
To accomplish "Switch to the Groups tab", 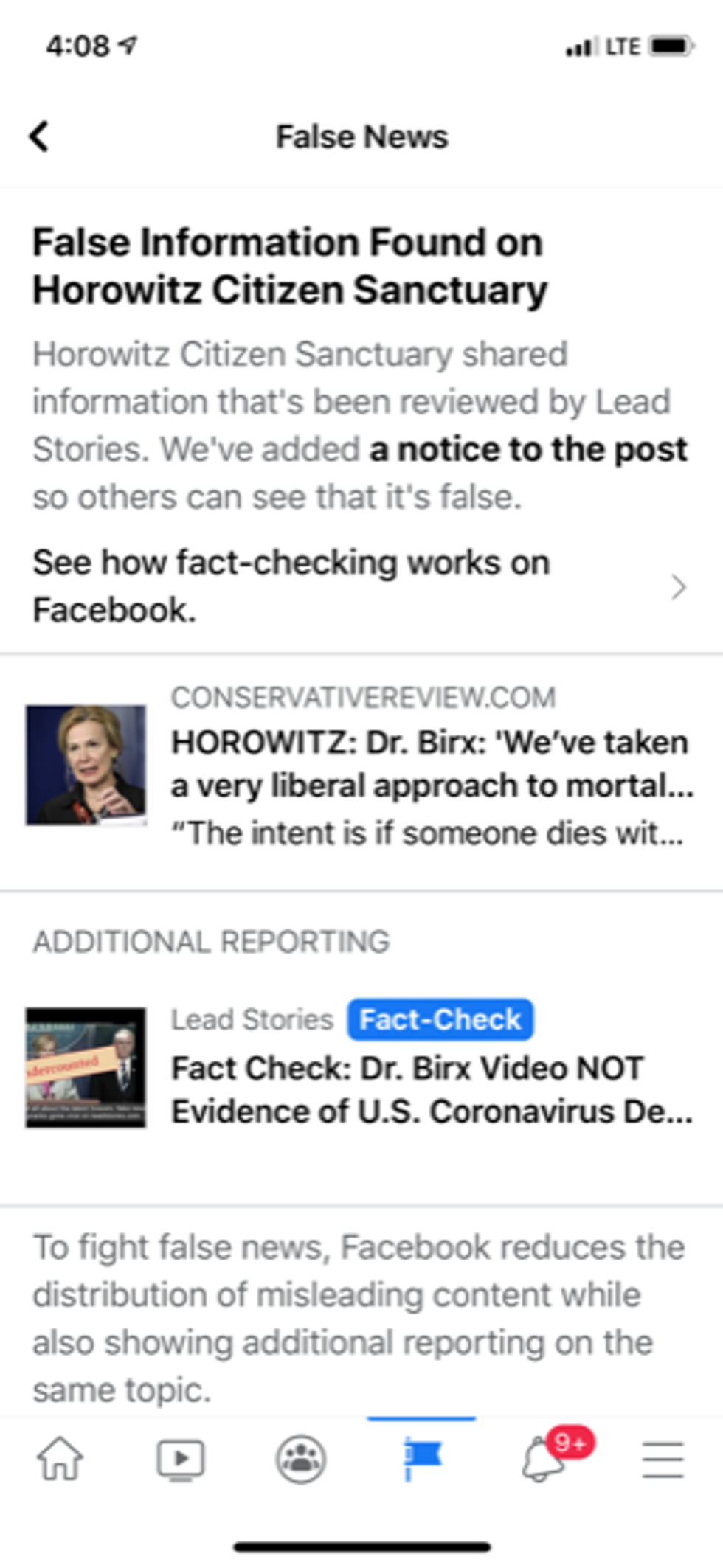I will (x=301, y=1459).
